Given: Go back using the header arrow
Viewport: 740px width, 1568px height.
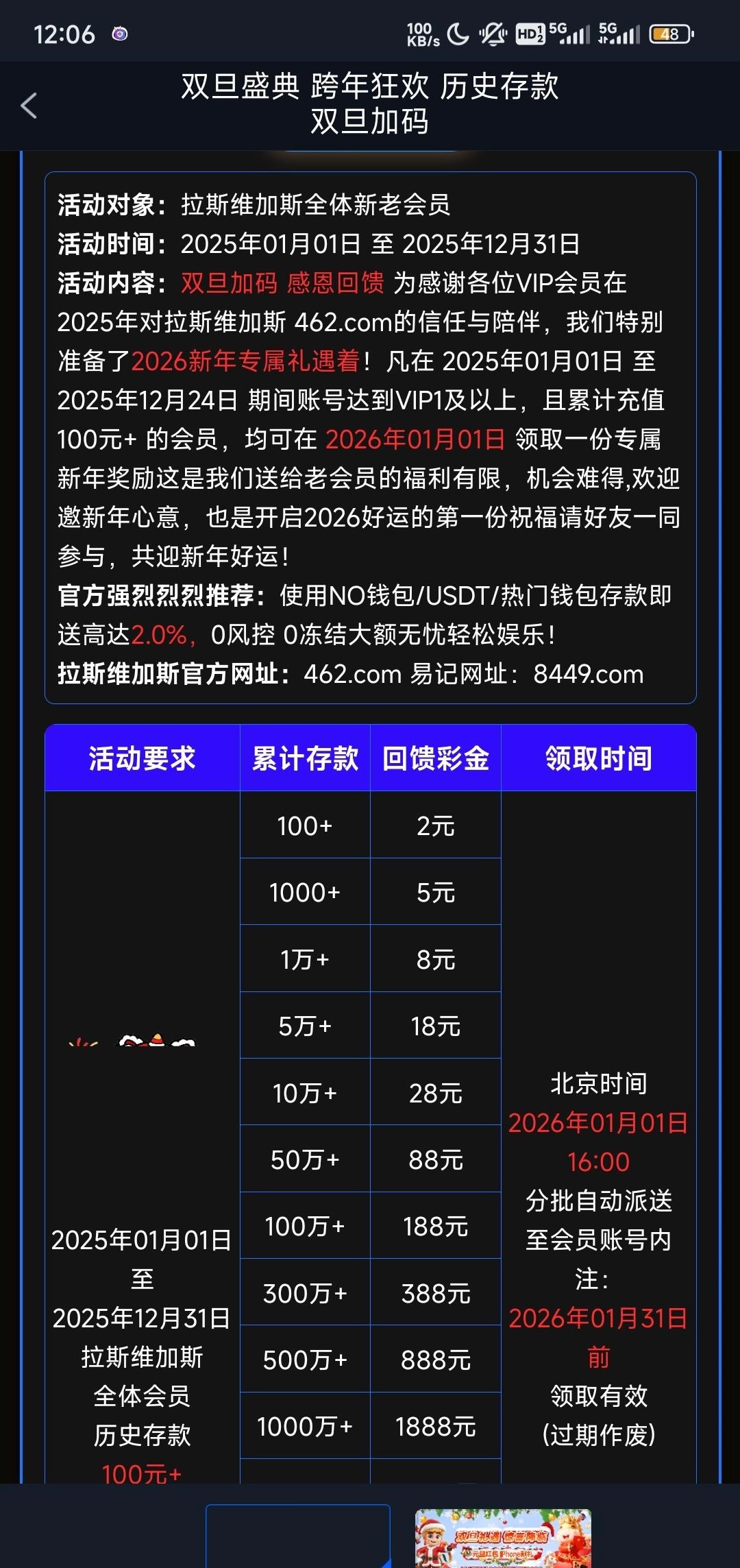Looking at the screenshot, I should pyautogui.click(x=29, y=106).
